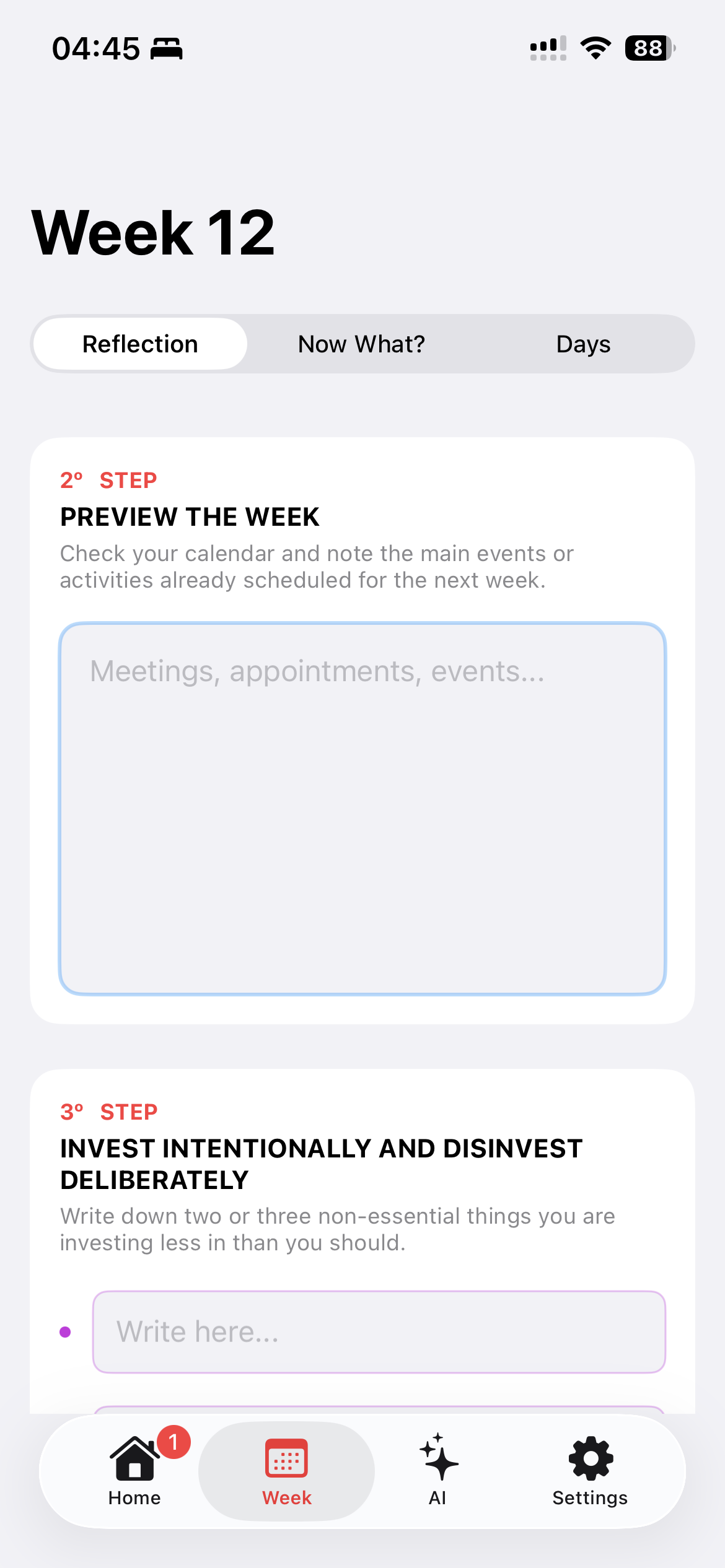Focus the Meetings, appointments, events text box
The width and height of the screenshot is (725, 1568).
(x=362, y=808)
